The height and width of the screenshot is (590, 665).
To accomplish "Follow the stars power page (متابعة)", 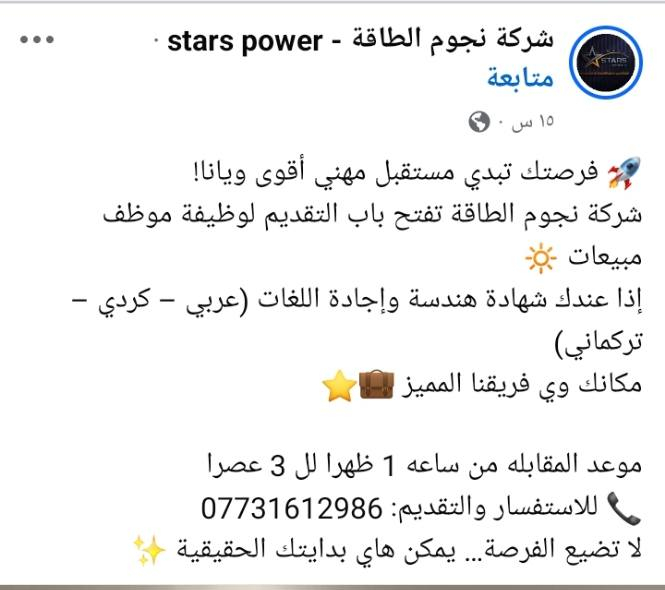I will point(520,78).
